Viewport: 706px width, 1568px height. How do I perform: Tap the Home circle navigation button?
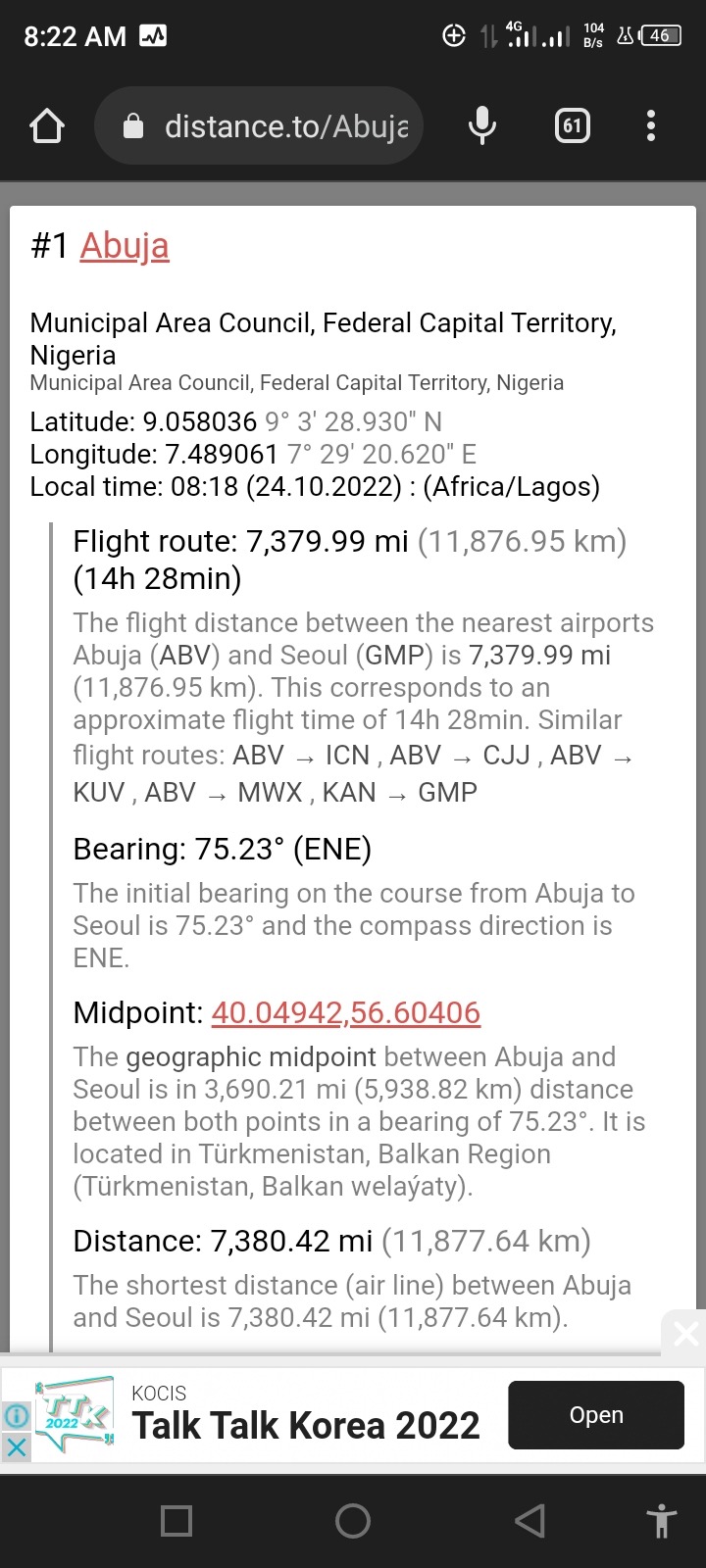(x=352, y=1521)
